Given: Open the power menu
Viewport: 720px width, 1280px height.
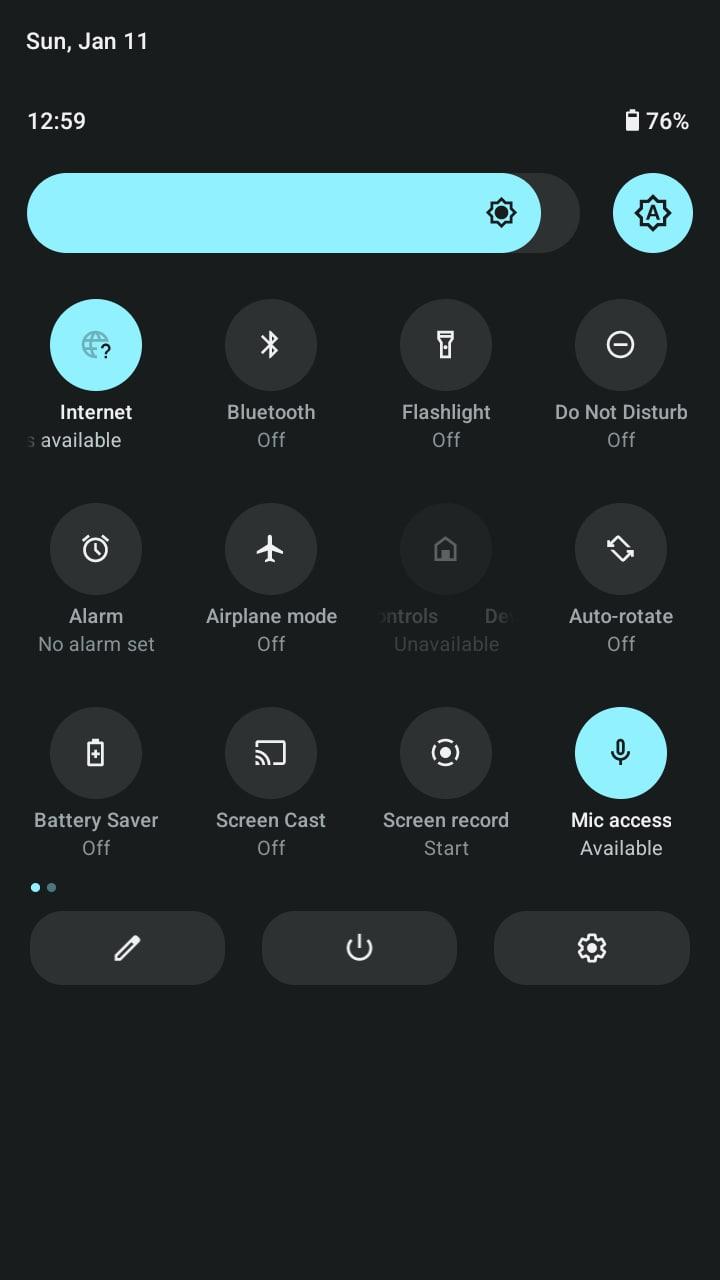Looking at the screenshot, I should coord(359,948).
